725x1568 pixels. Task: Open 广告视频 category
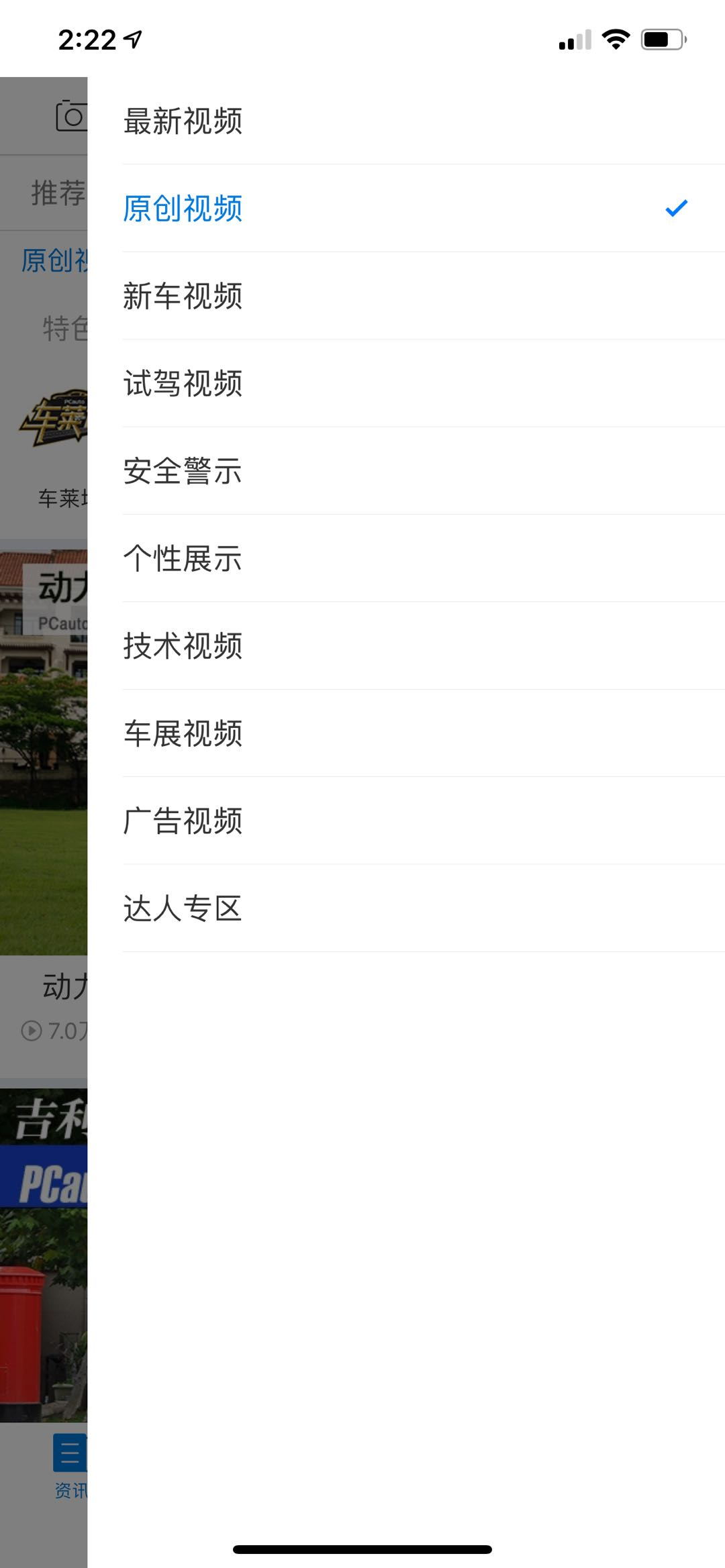click(x=183, y=821)
